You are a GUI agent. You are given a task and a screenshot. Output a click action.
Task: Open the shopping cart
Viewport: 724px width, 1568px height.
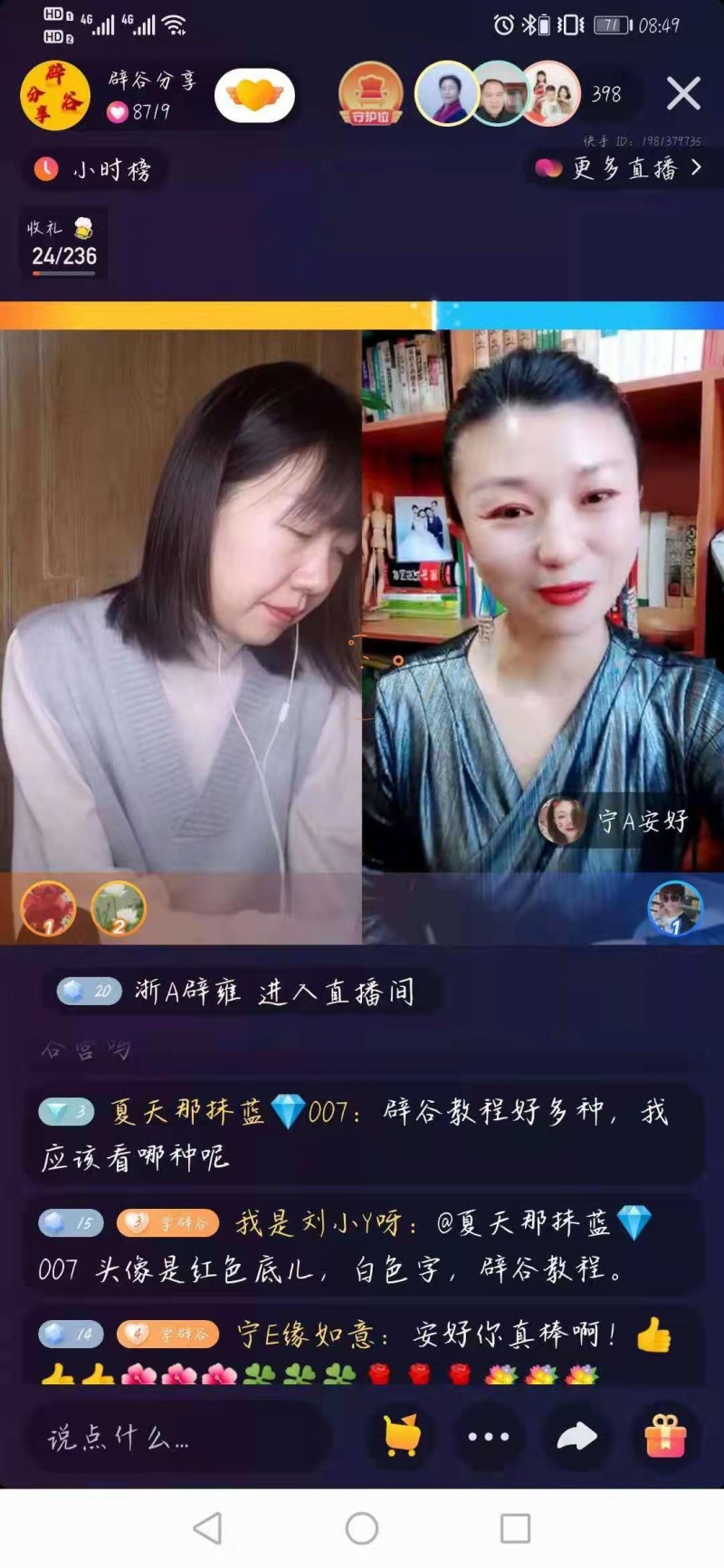tap(402, 1436)
